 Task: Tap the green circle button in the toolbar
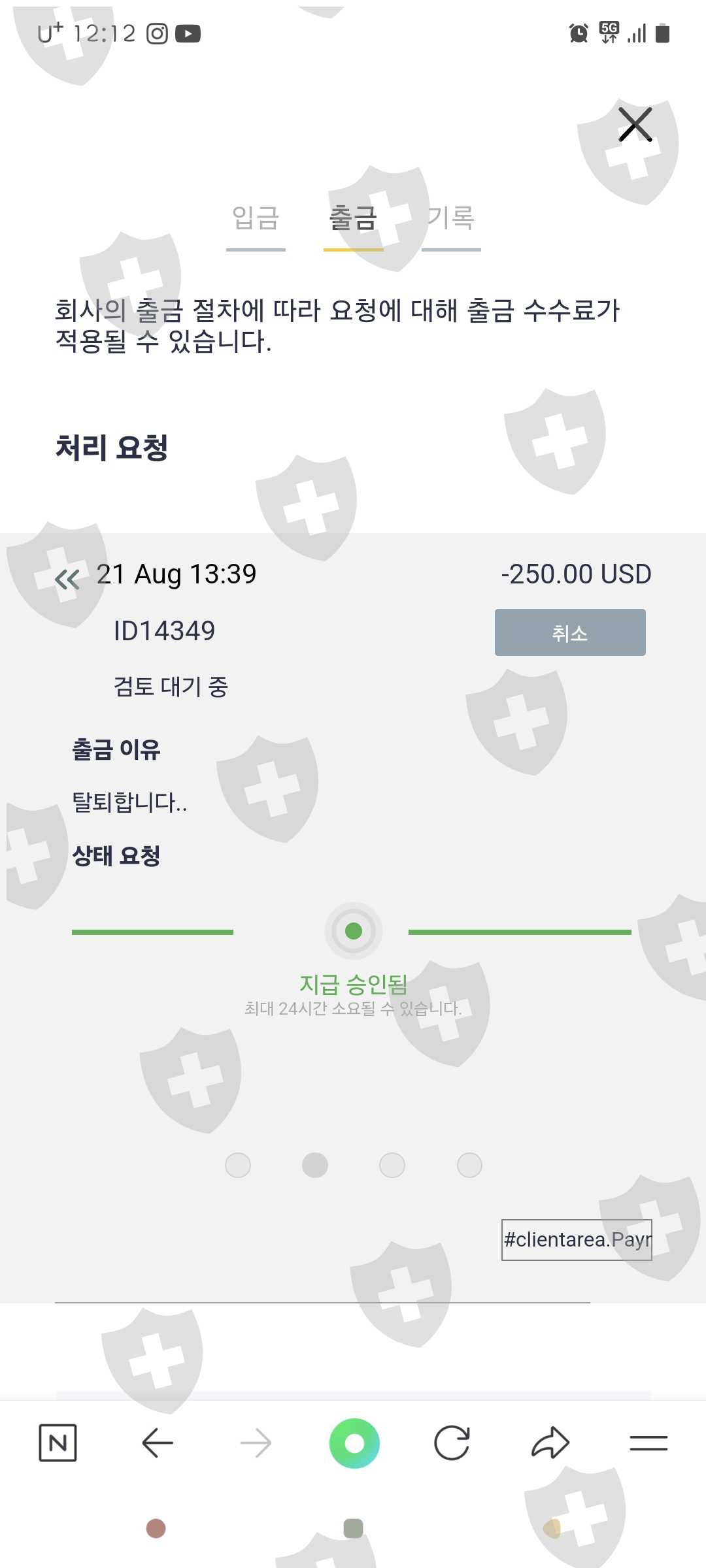[354, 1443]
